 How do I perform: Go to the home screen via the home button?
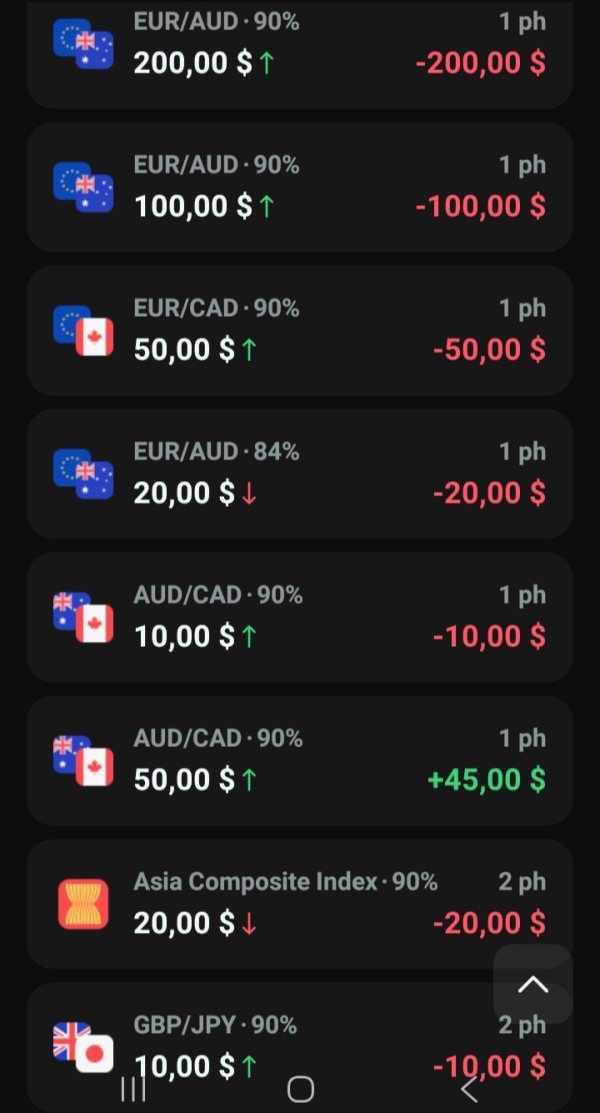pos(300,1089)
